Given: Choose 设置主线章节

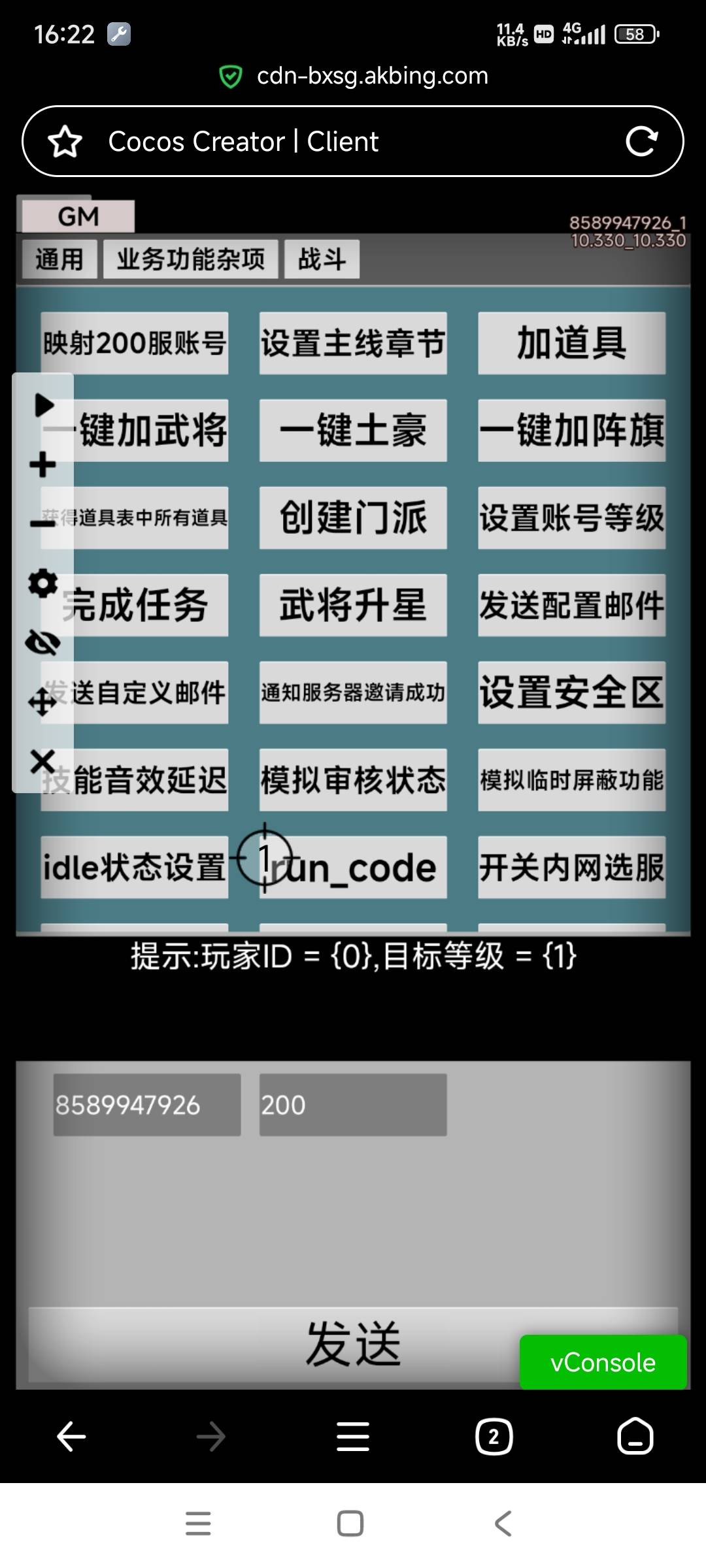Looking at the screenshot, I should coord(353,343).
